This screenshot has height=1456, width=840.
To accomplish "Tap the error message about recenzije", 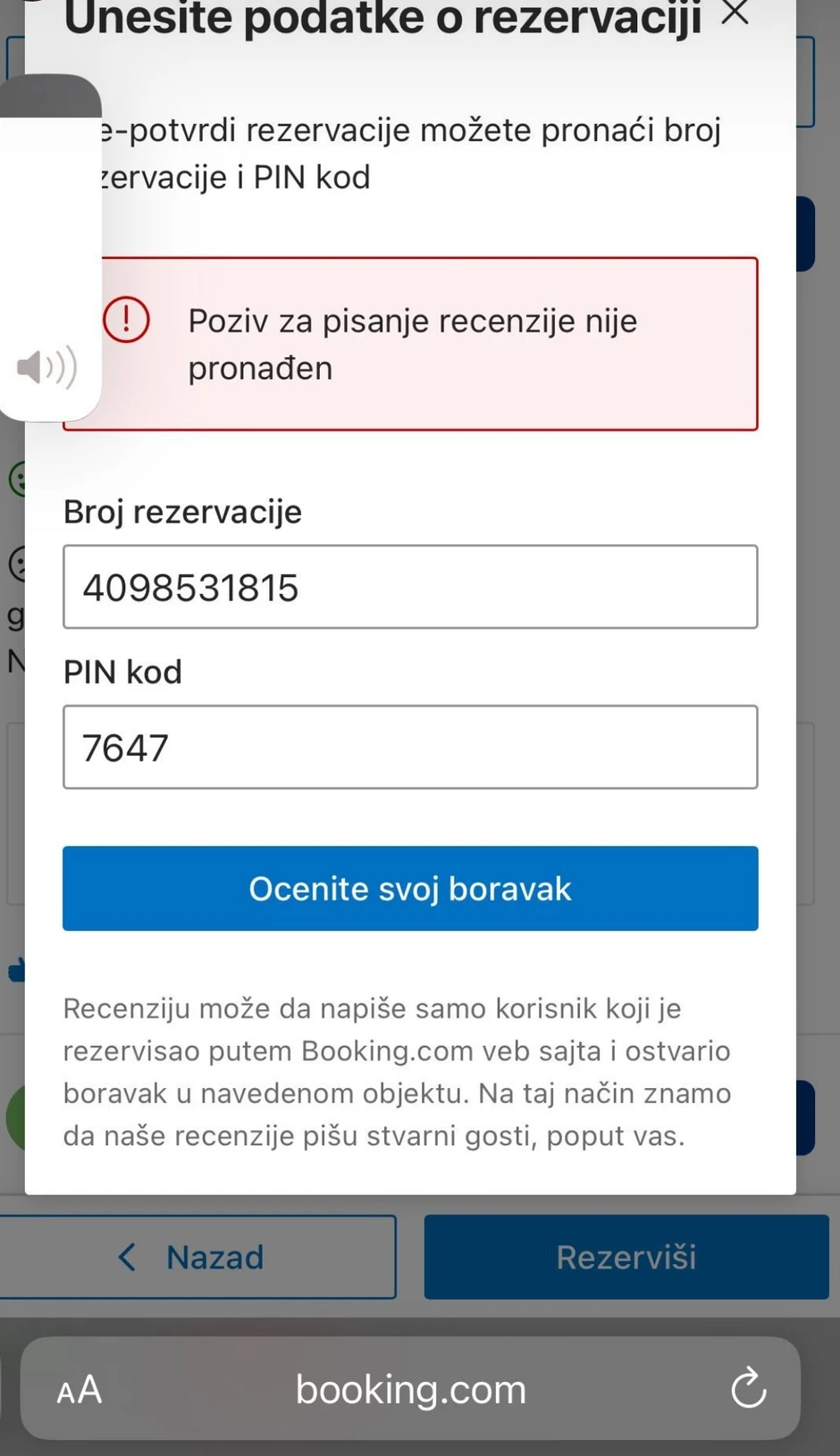I will (412, 344).
